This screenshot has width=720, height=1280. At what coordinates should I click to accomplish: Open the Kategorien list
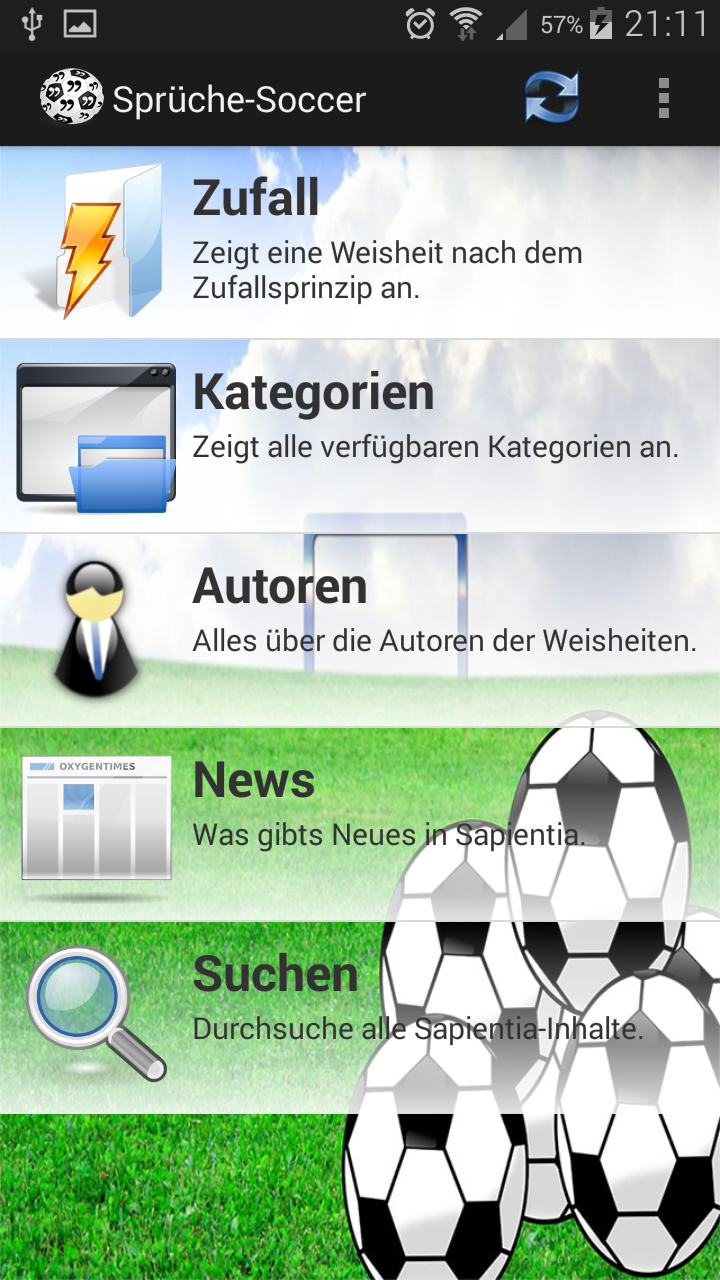[x=360, y=436]
